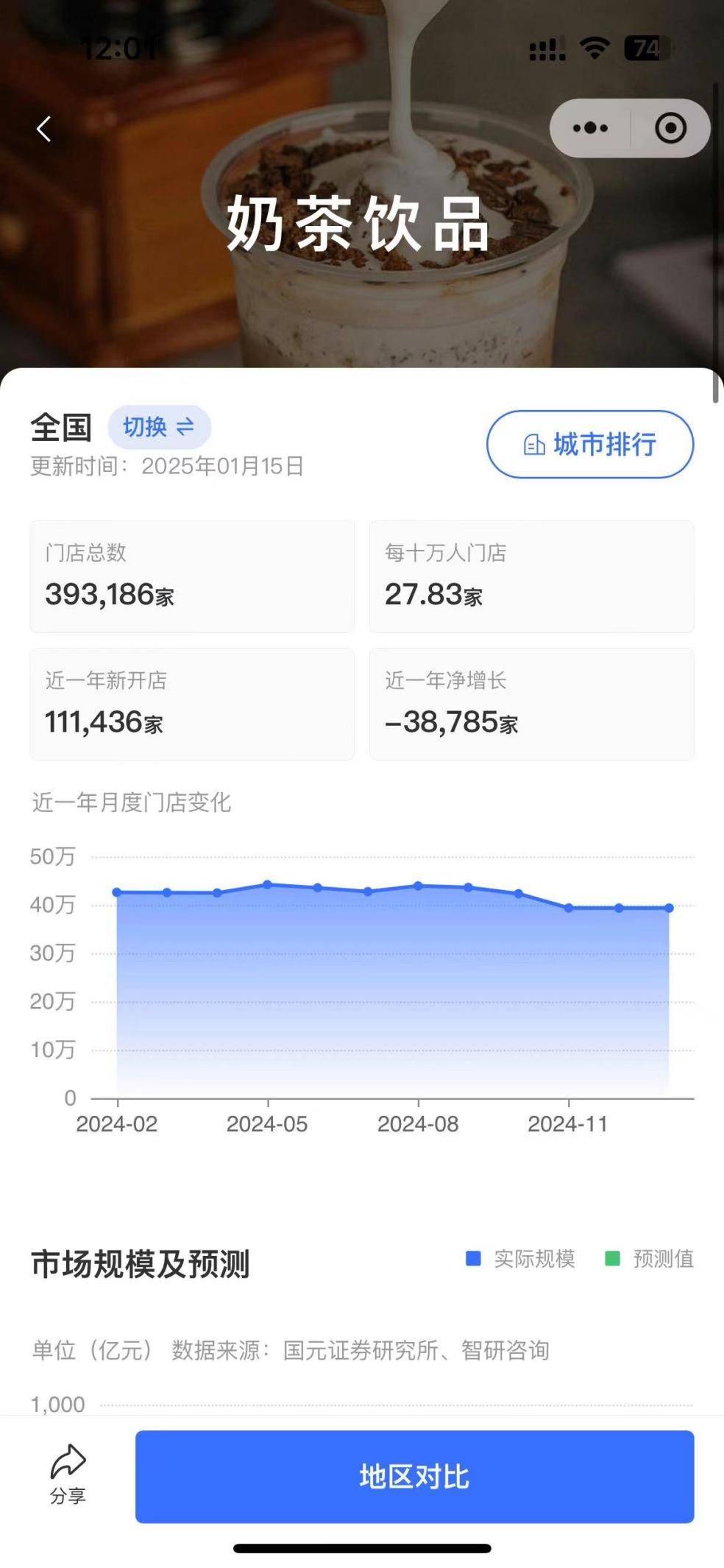Close the mini program with the circle icon
Screen dimensions: 724x1568
coord(670,128)
